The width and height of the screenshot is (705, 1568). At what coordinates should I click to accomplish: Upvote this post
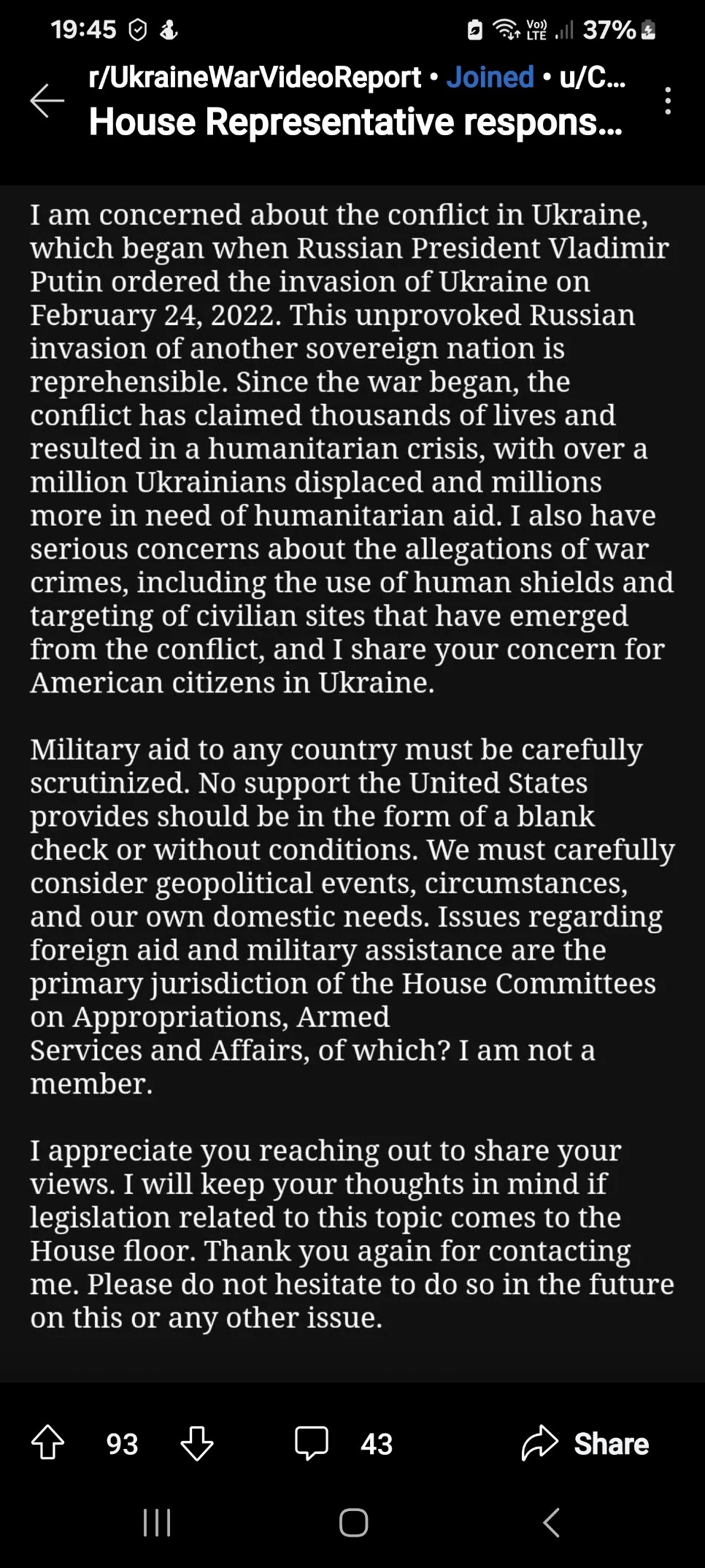[x=48, y=1443]
